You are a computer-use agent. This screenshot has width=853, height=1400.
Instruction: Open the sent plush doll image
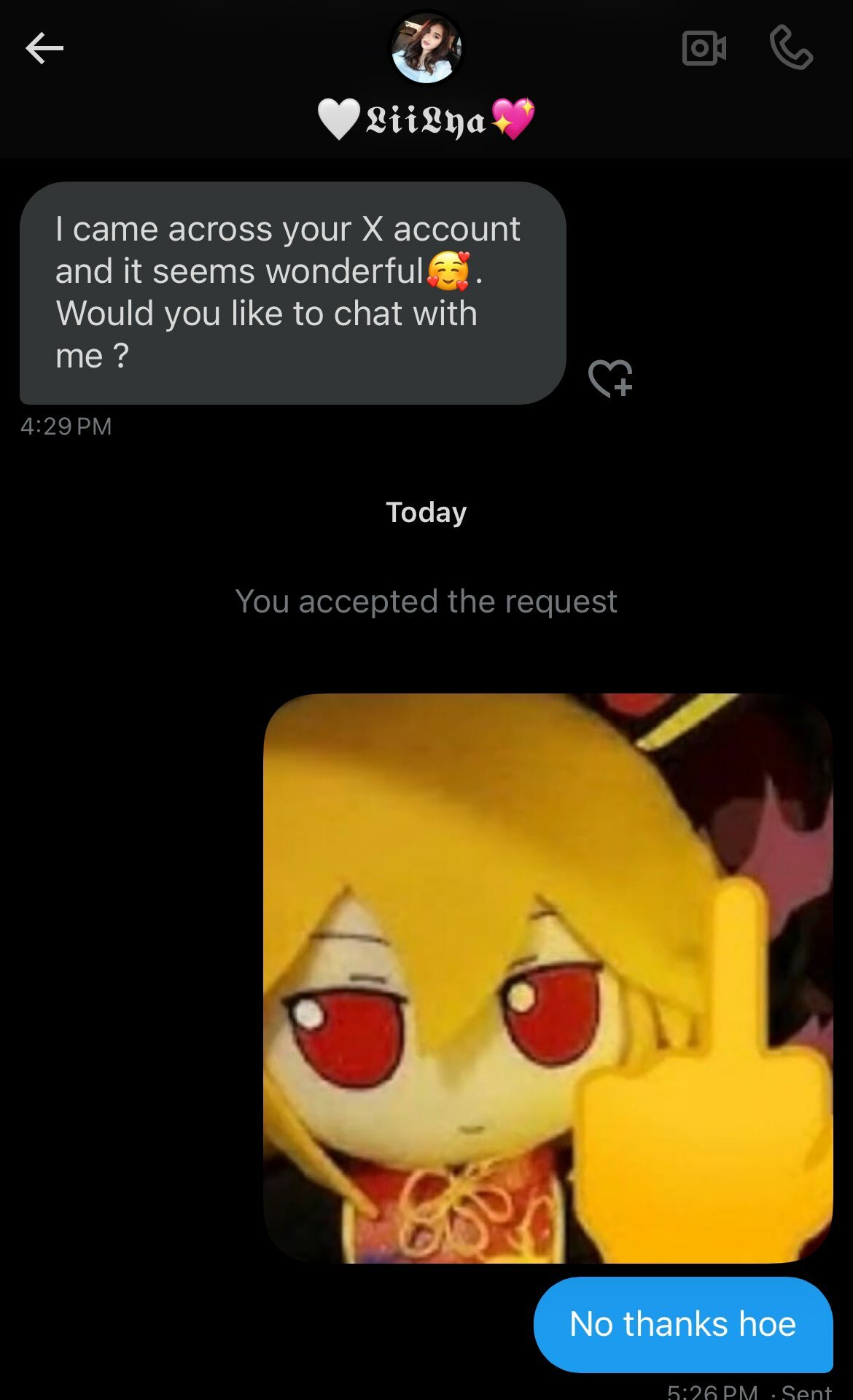point(548,978)
